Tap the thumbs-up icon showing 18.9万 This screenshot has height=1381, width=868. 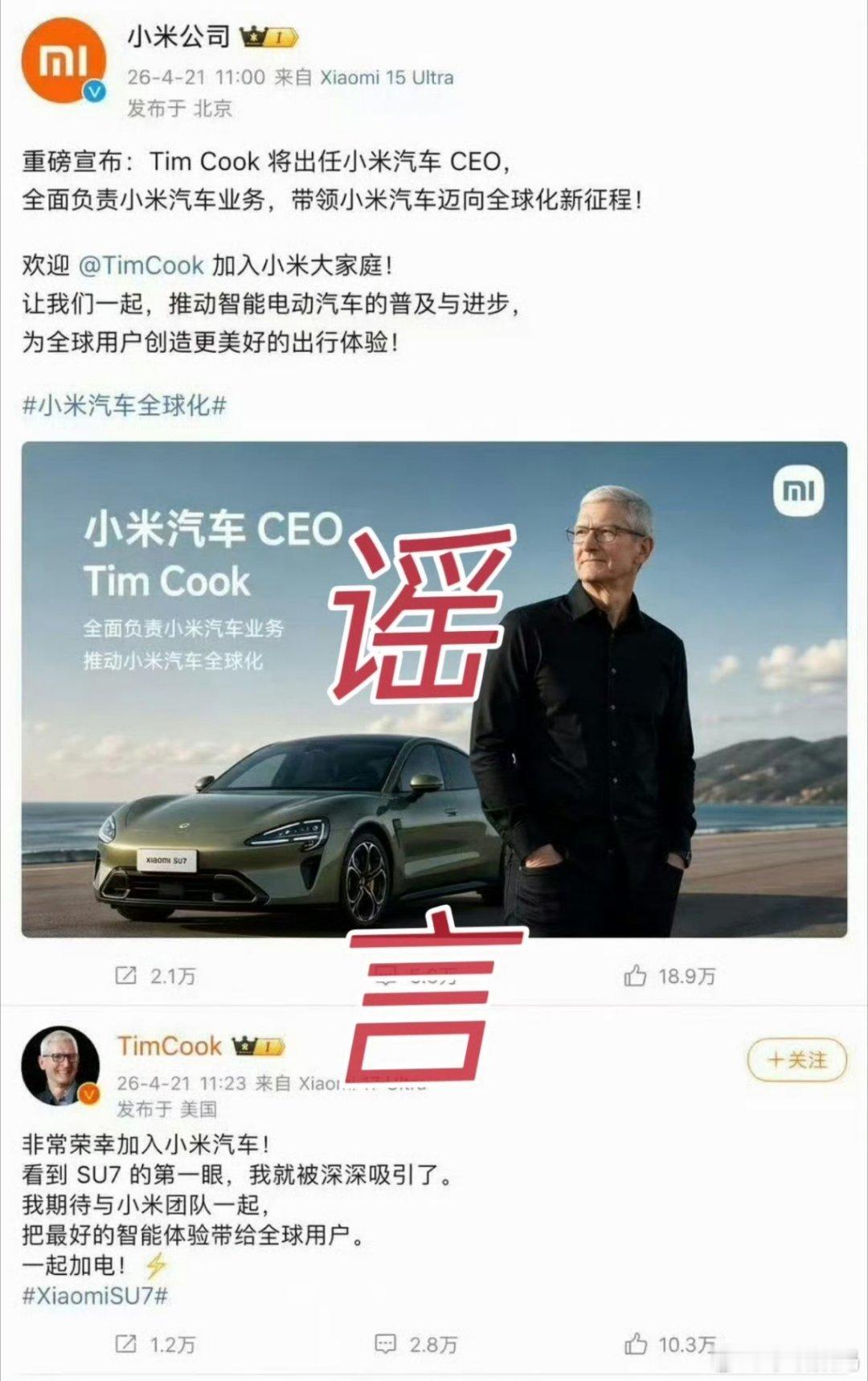(635, 974)
